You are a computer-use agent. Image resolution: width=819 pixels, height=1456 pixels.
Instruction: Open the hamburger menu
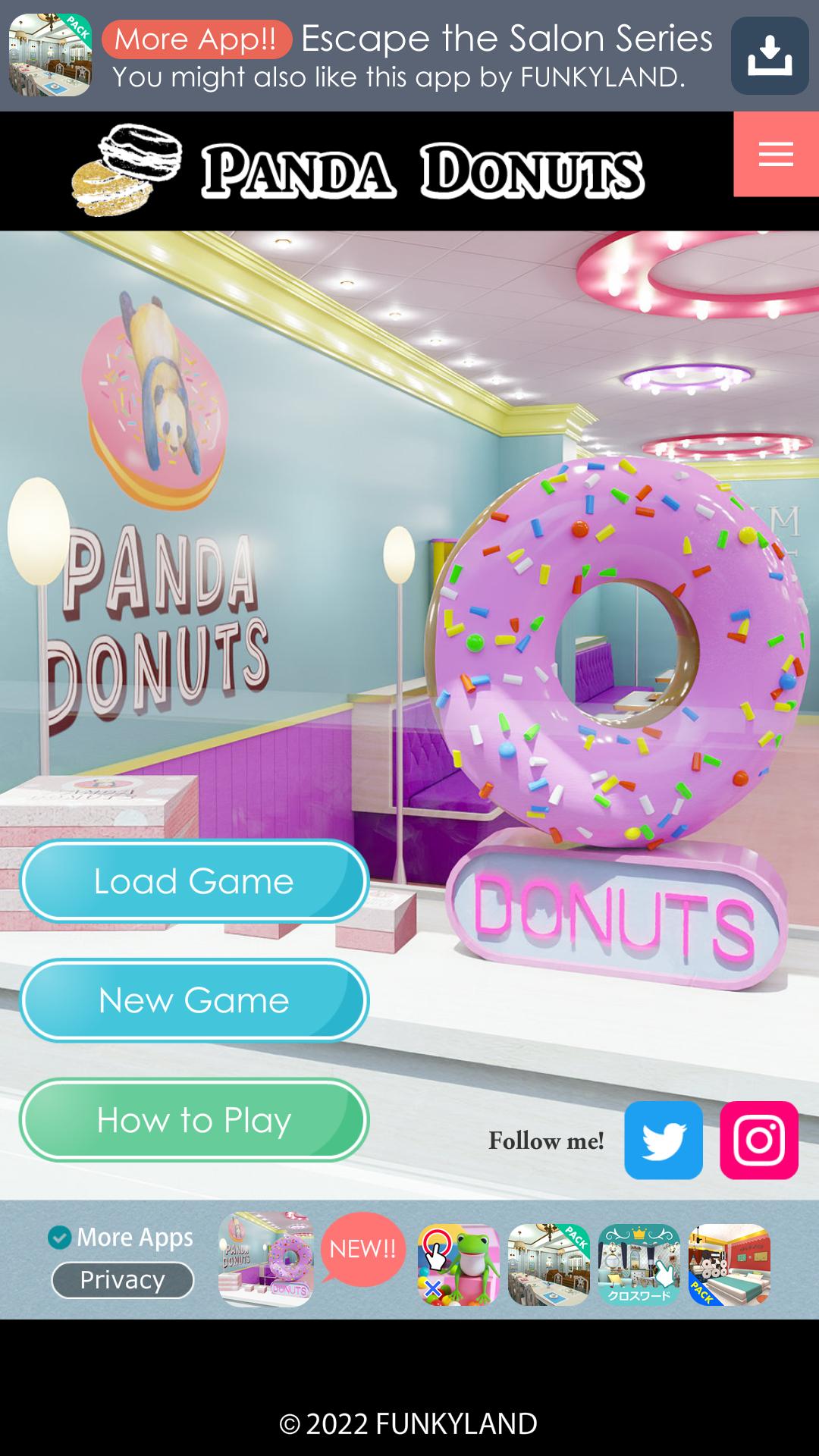(x=776, y=155)
